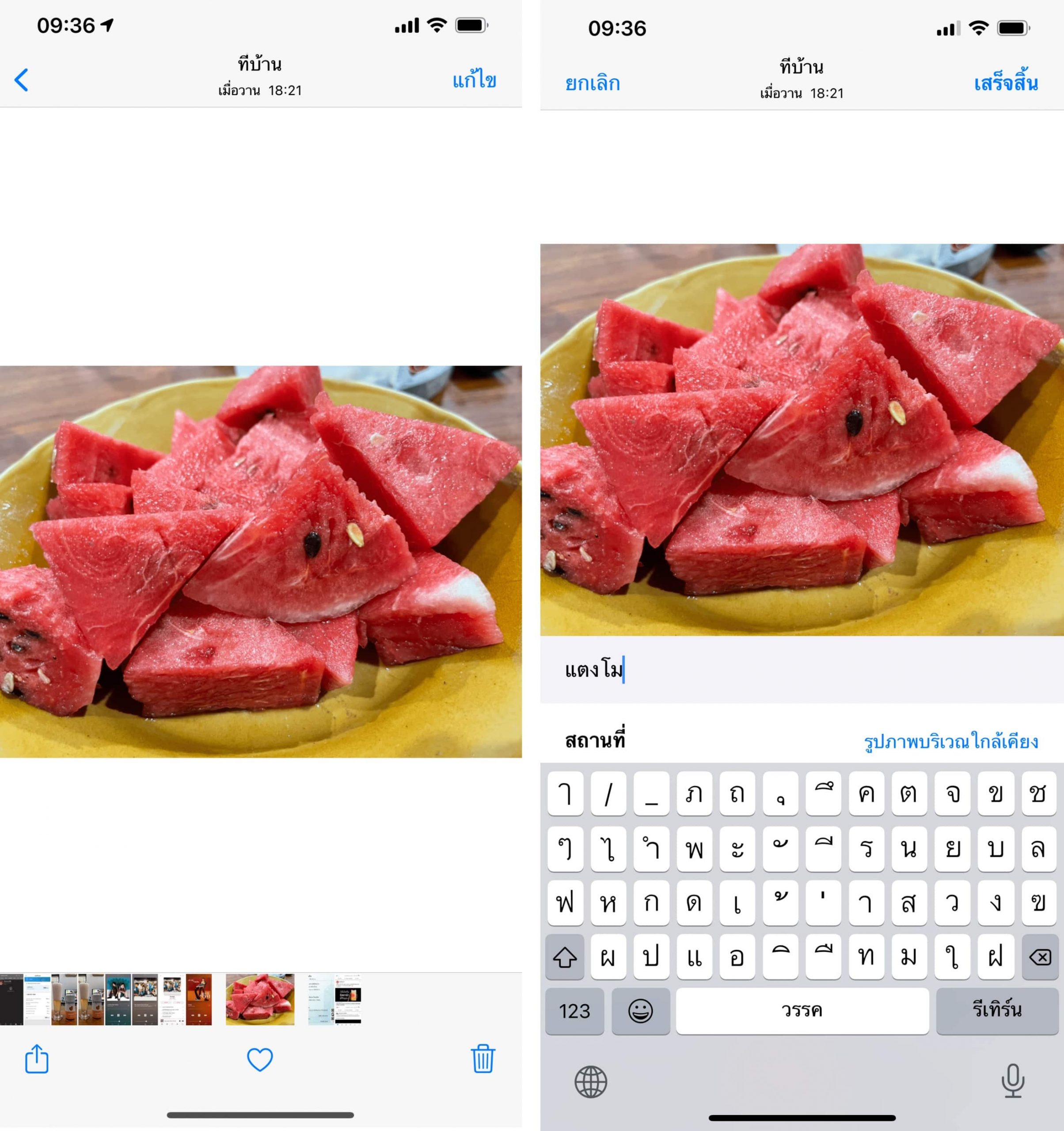
Task: Tap the วรรค space bar
Action: pyautogui.click(x=802, y=1011)
